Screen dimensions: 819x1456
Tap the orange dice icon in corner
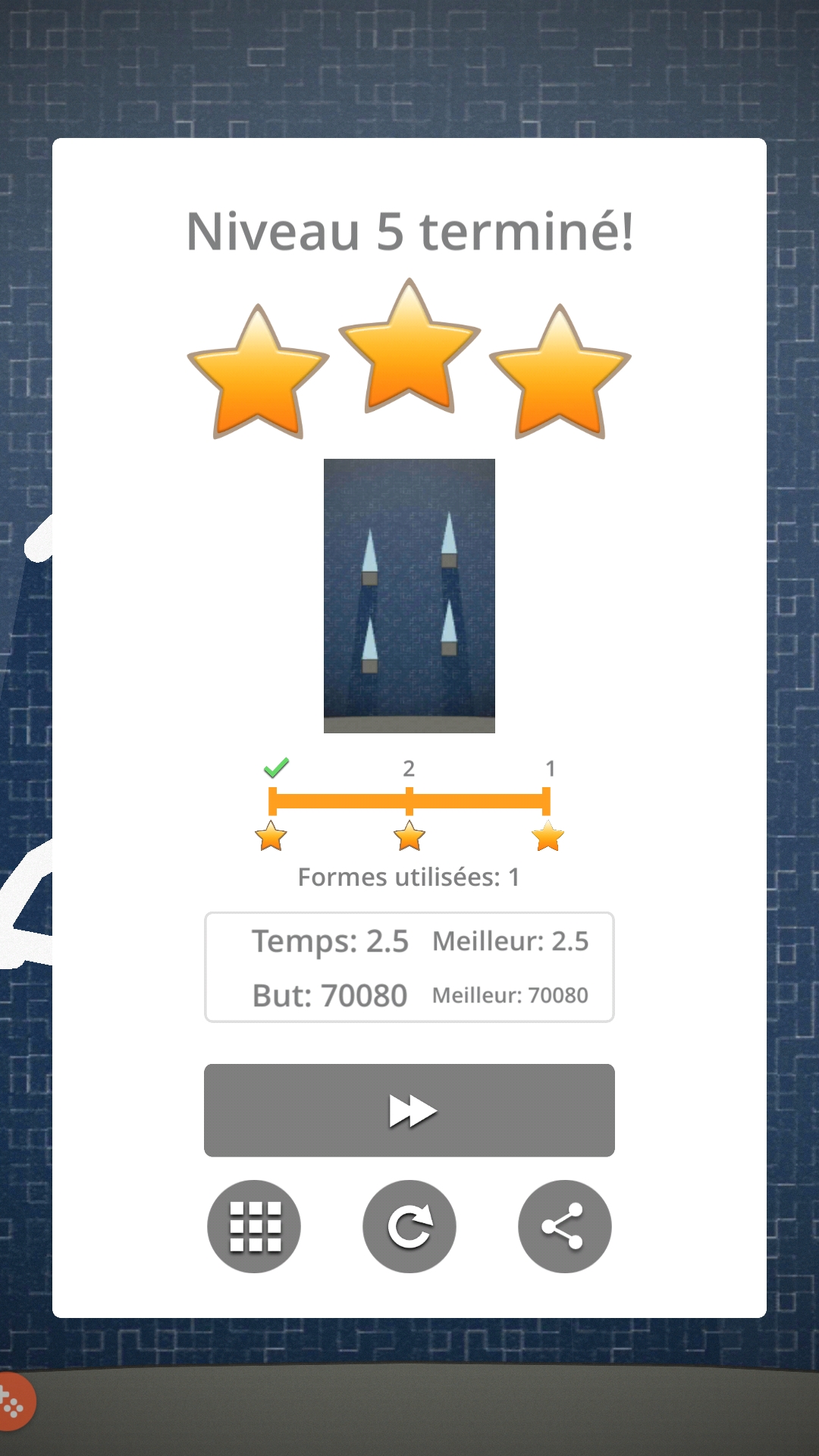[14, 1402]
